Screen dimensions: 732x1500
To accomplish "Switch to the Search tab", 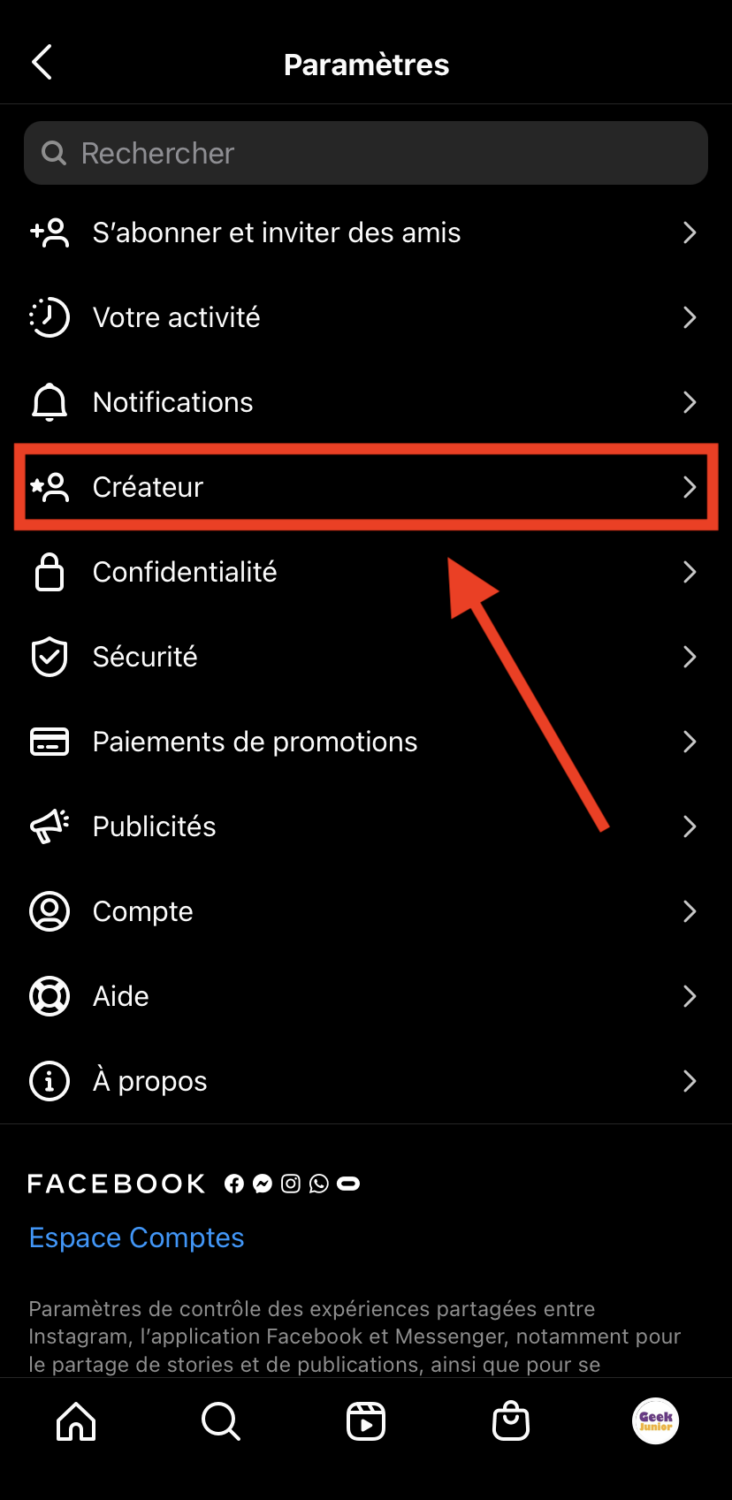I will (x=220, y=1421).
